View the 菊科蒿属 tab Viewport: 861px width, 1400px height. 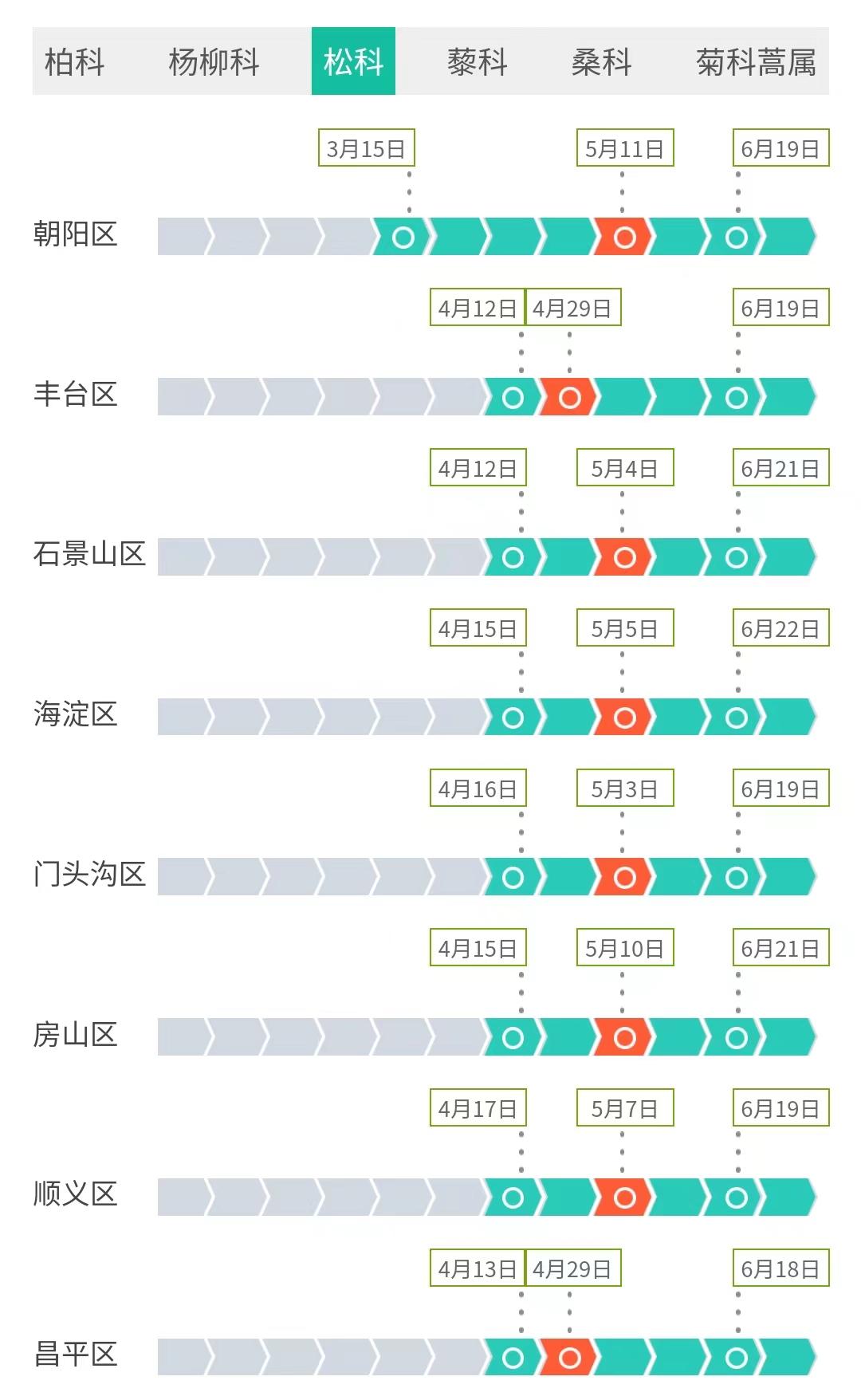(755, 61)
